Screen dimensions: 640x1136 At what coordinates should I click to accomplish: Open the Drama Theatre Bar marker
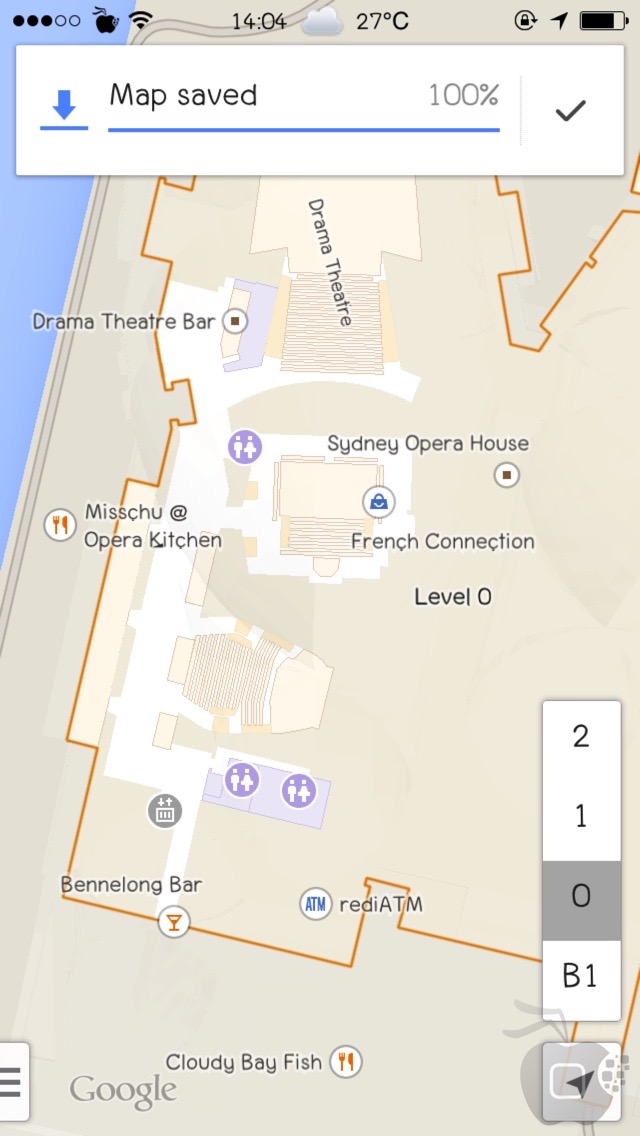235,320
